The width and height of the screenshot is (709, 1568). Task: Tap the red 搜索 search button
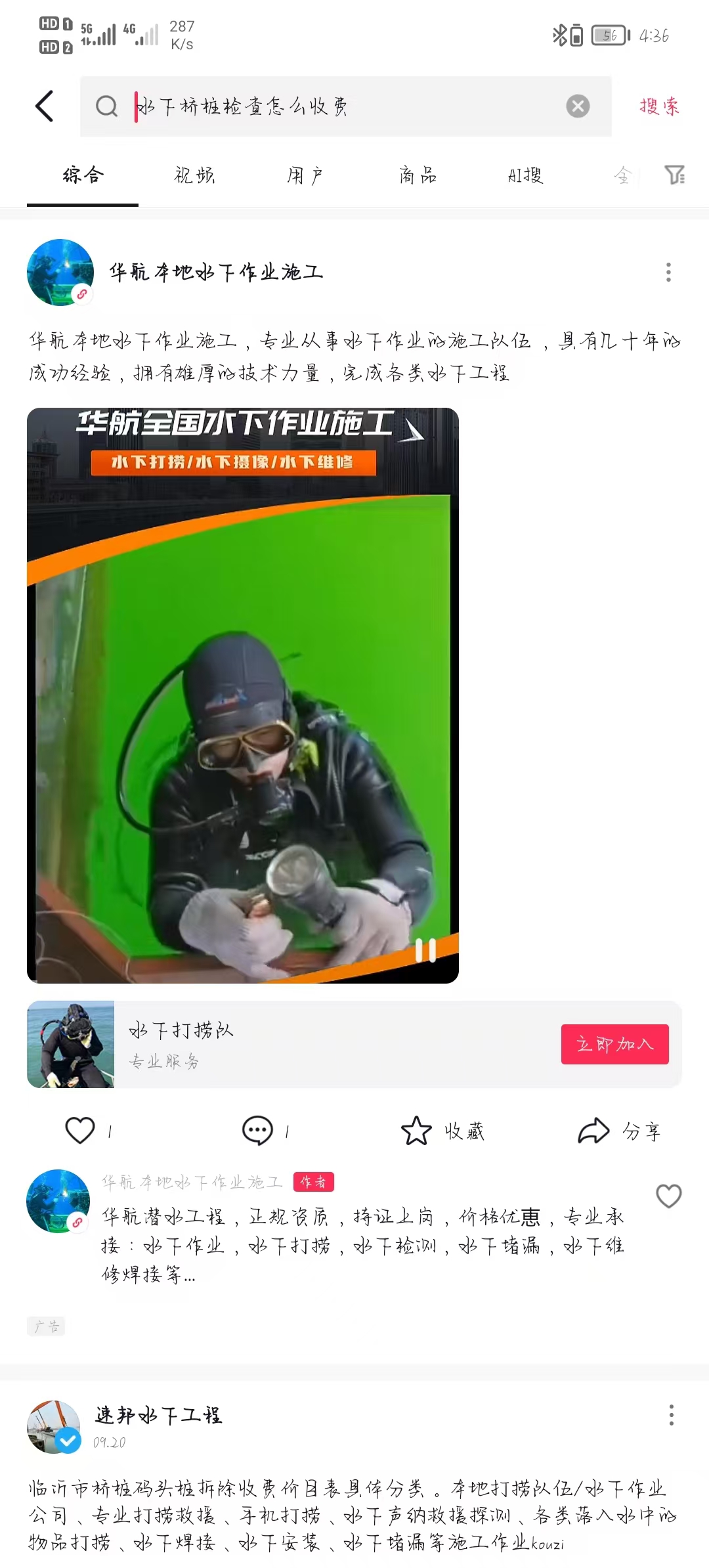tap(659, 106)
